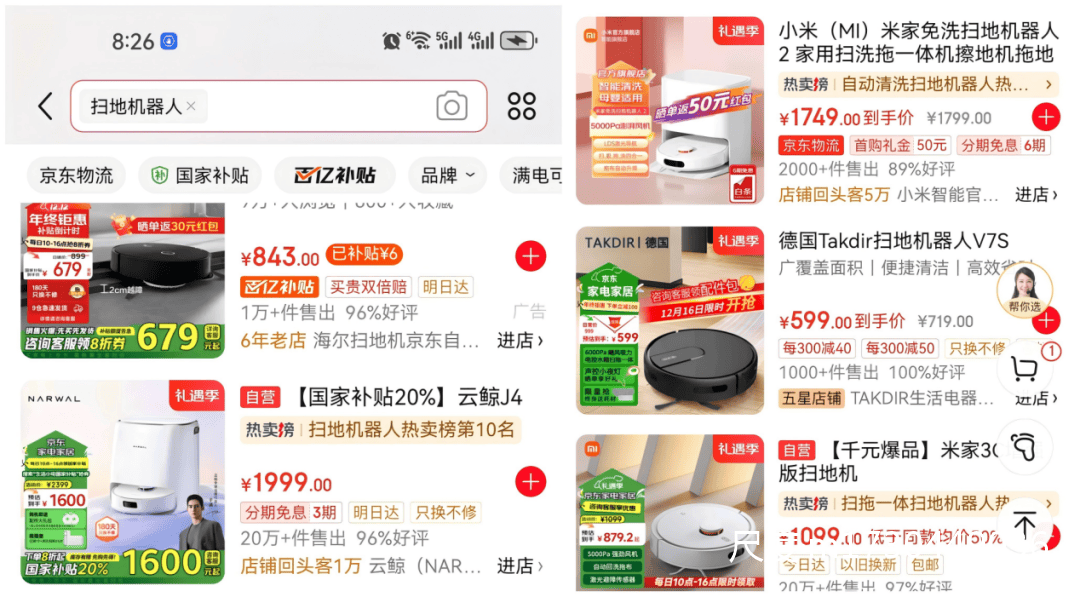Remove the 扫地机器人 keyword chip
1080x597 pixels.
point(191,106)
